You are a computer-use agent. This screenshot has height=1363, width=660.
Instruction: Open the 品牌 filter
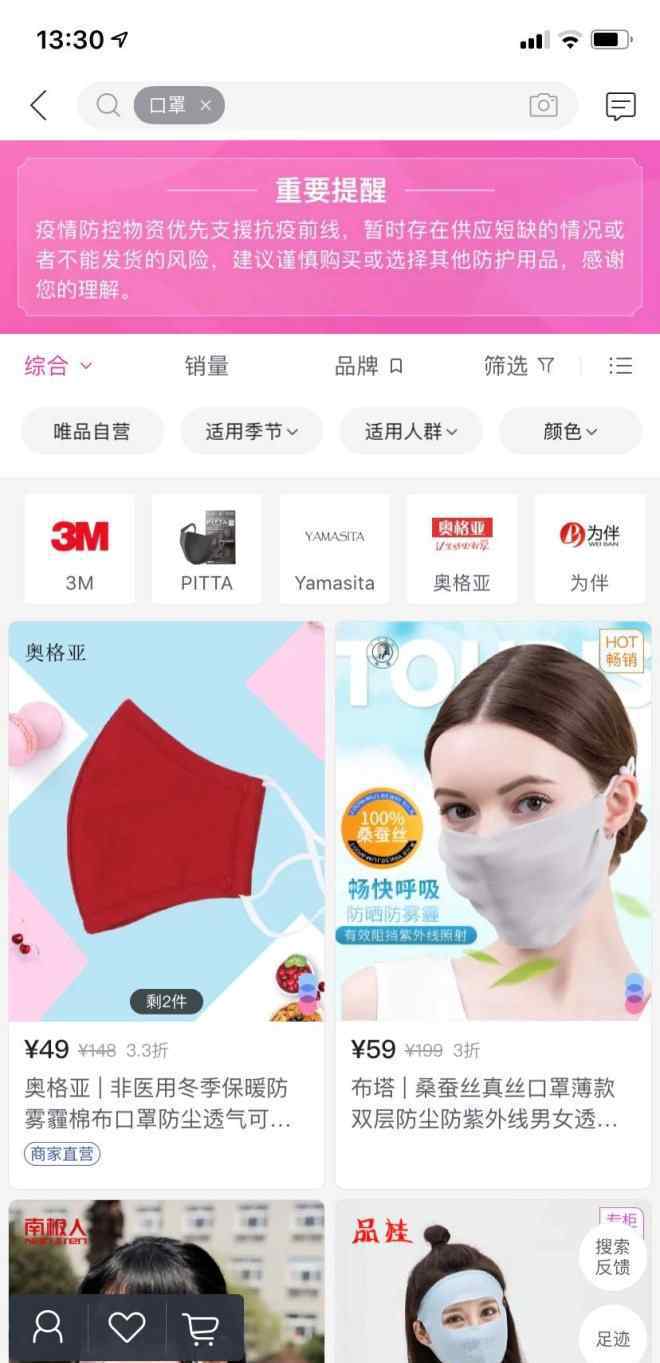point(369,366)
